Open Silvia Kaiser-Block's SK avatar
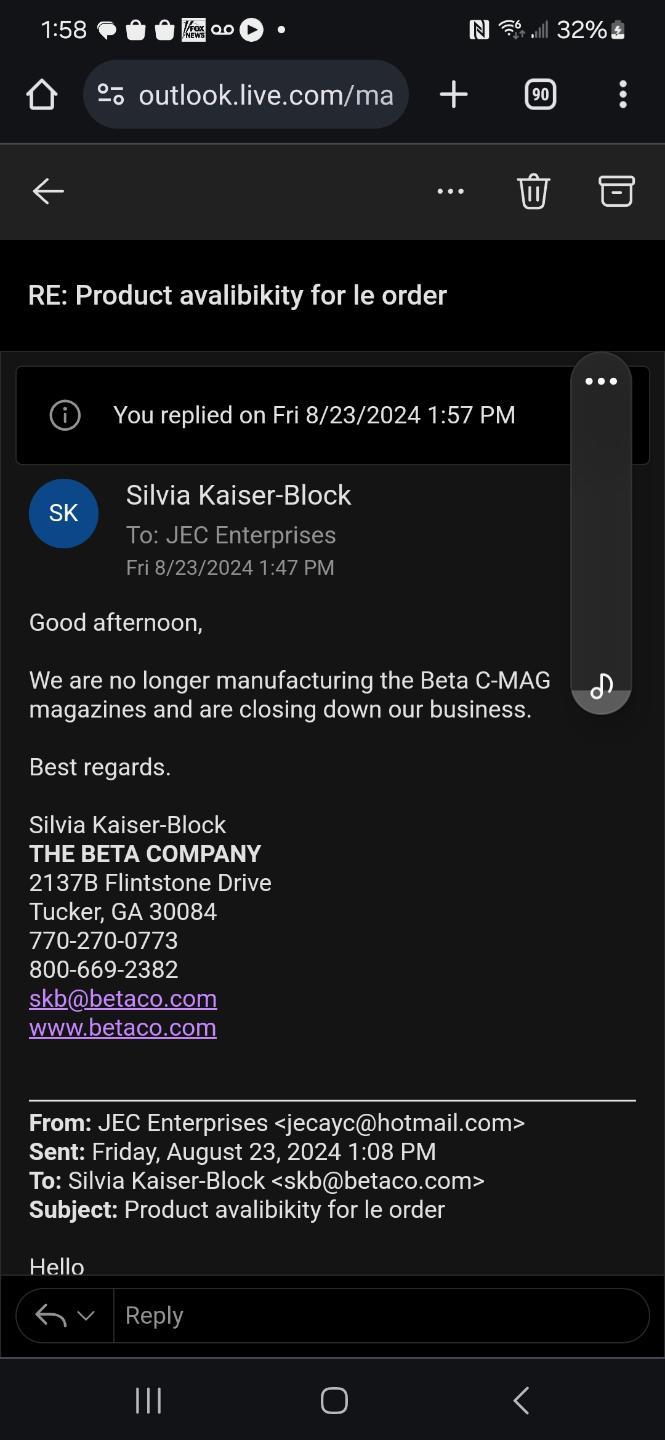Viewport: 665px width, 1440px height. (x=63, y=513)
